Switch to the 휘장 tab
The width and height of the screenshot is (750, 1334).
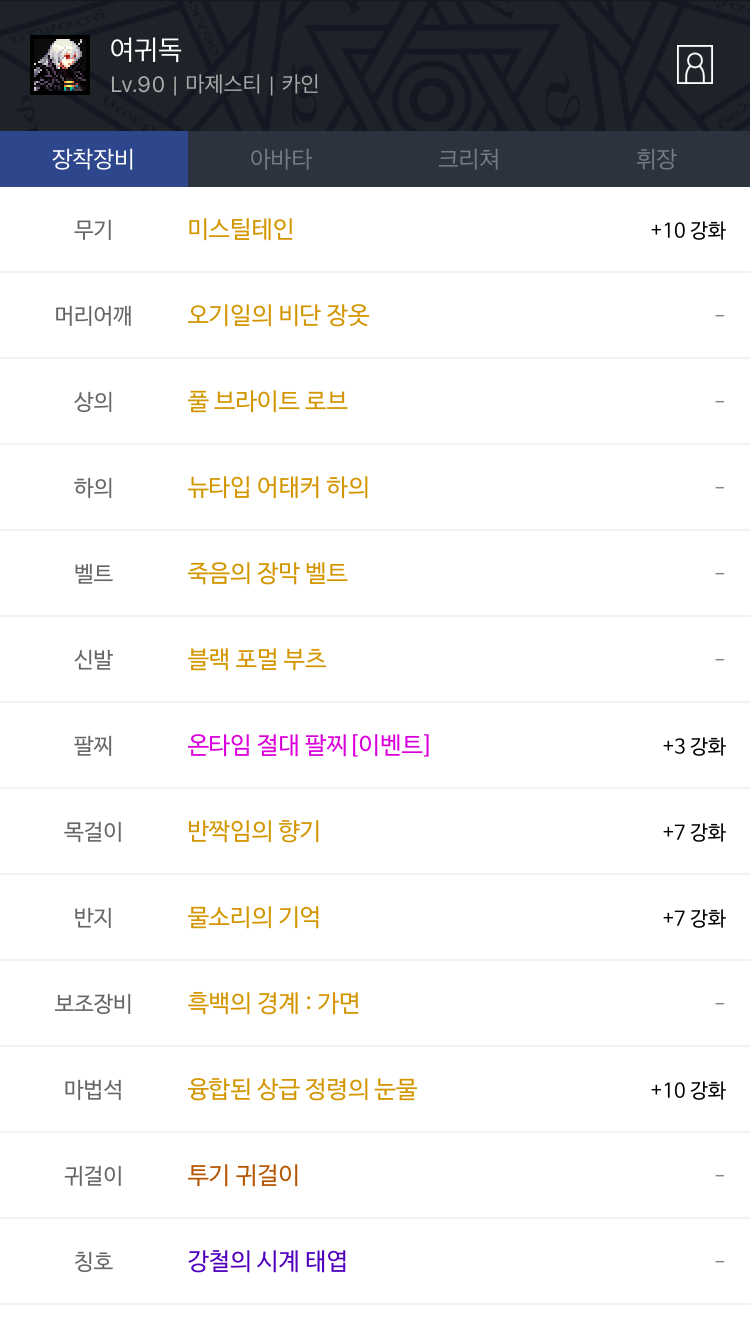[x=656, y=159]
